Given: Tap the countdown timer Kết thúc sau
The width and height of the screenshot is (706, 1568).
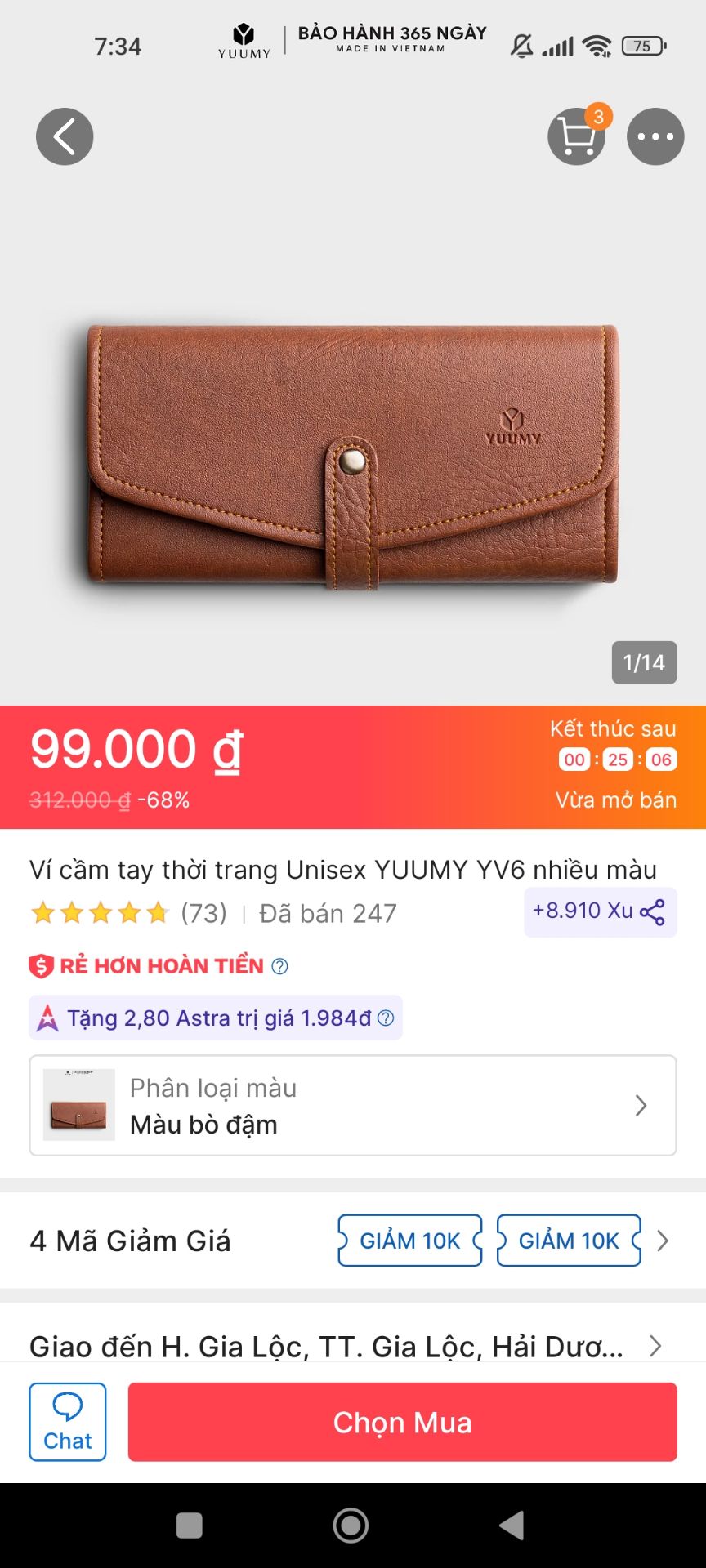Looking at the screenshot, I should (x=617, y=759).
